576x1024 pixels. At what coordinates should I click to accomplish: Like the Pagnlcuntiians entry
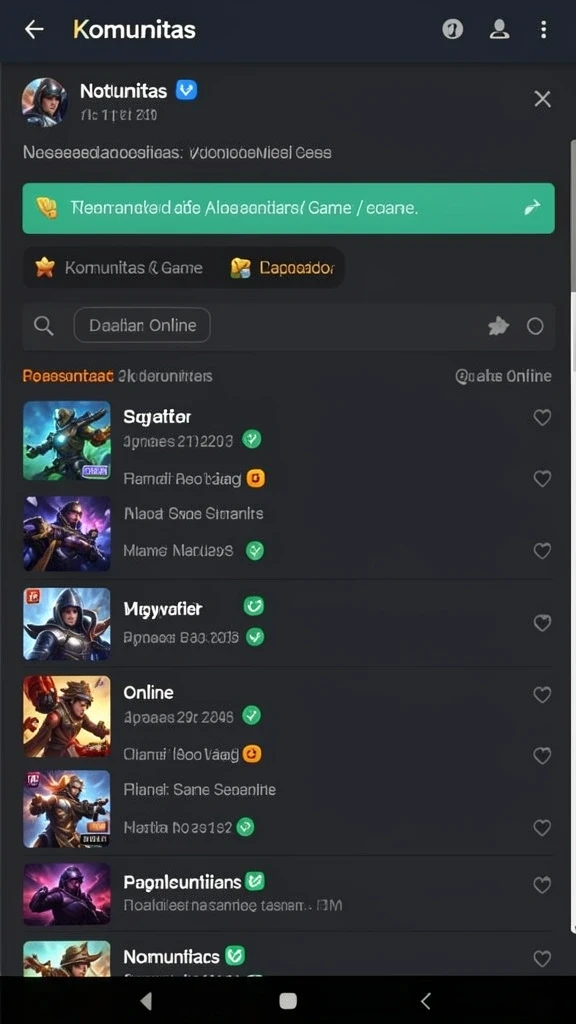click(x=542, y=885)
